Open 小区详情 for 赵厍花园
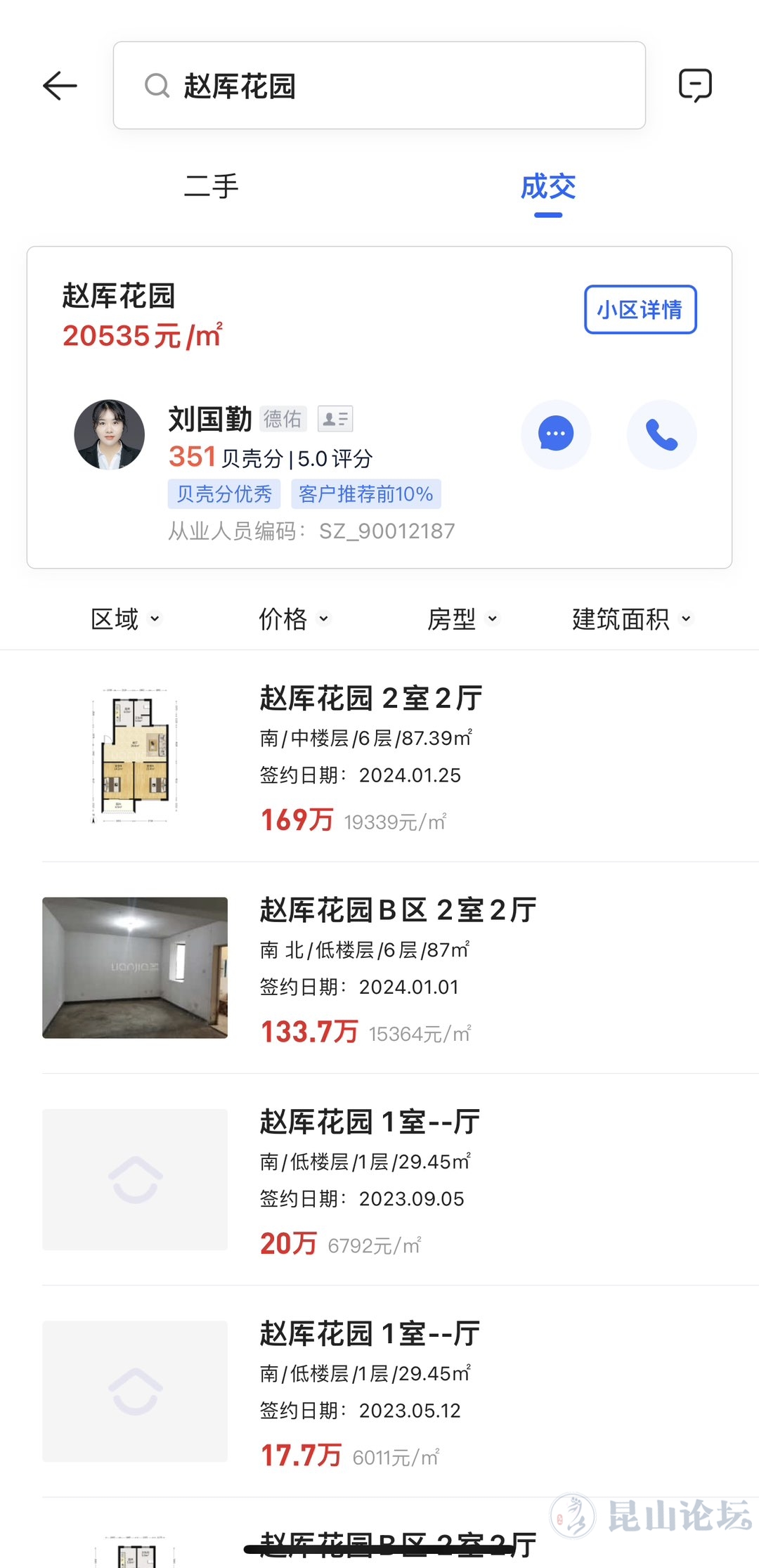Image resolution: width=759 pixels, height=1568 pixels. (640, 309)
